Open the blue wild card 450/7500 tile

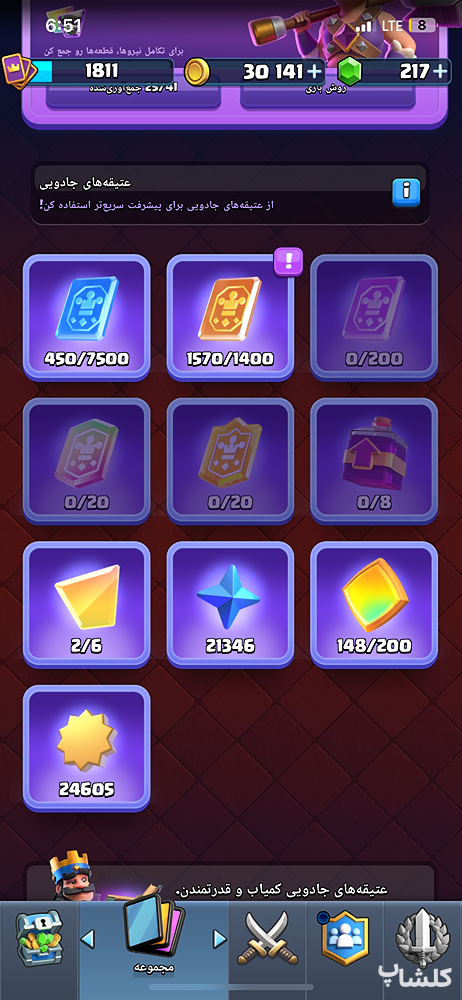tap(87, 317)
